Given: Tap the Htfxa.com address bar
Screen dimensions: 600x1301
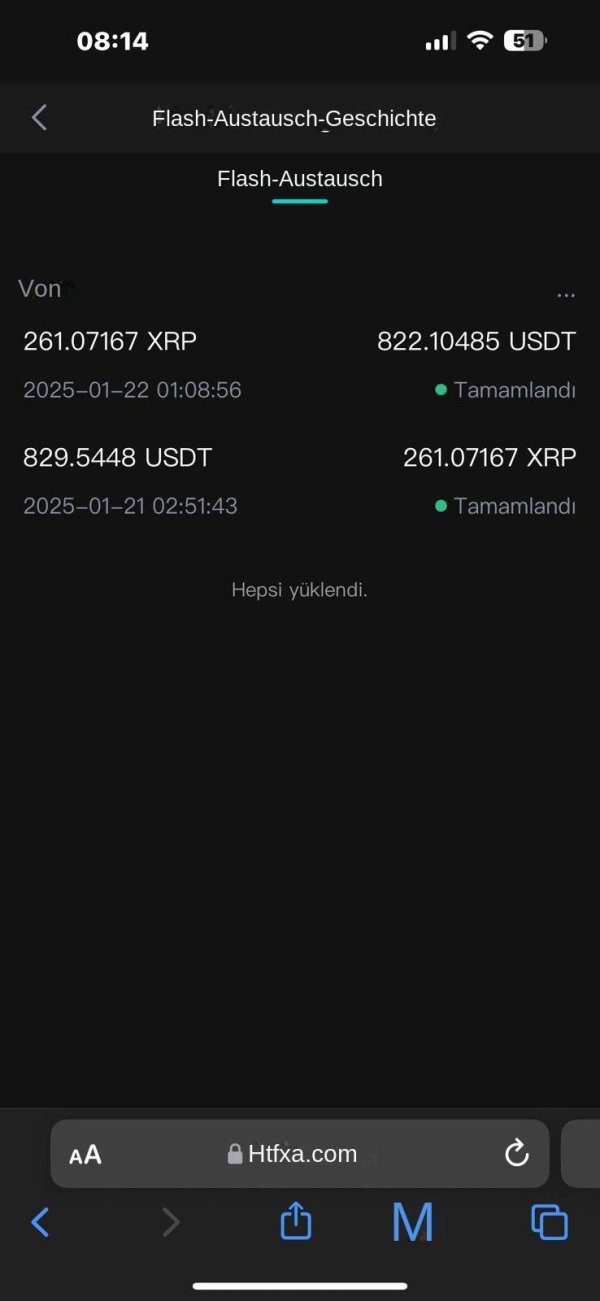Looking at the screenshot, I should tap(300, 1154).
